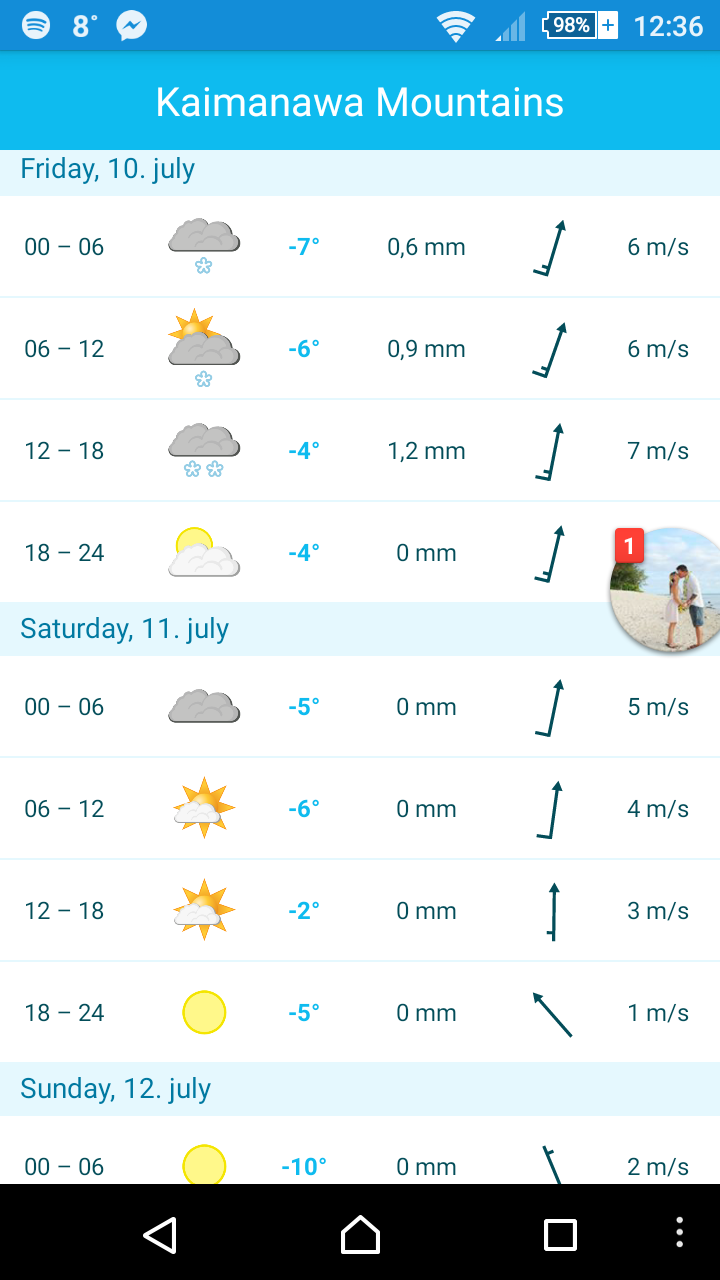Open the Messenger chat head bubble
Viewport: 720px width, 1280px height.
click(x=668, y=590)
